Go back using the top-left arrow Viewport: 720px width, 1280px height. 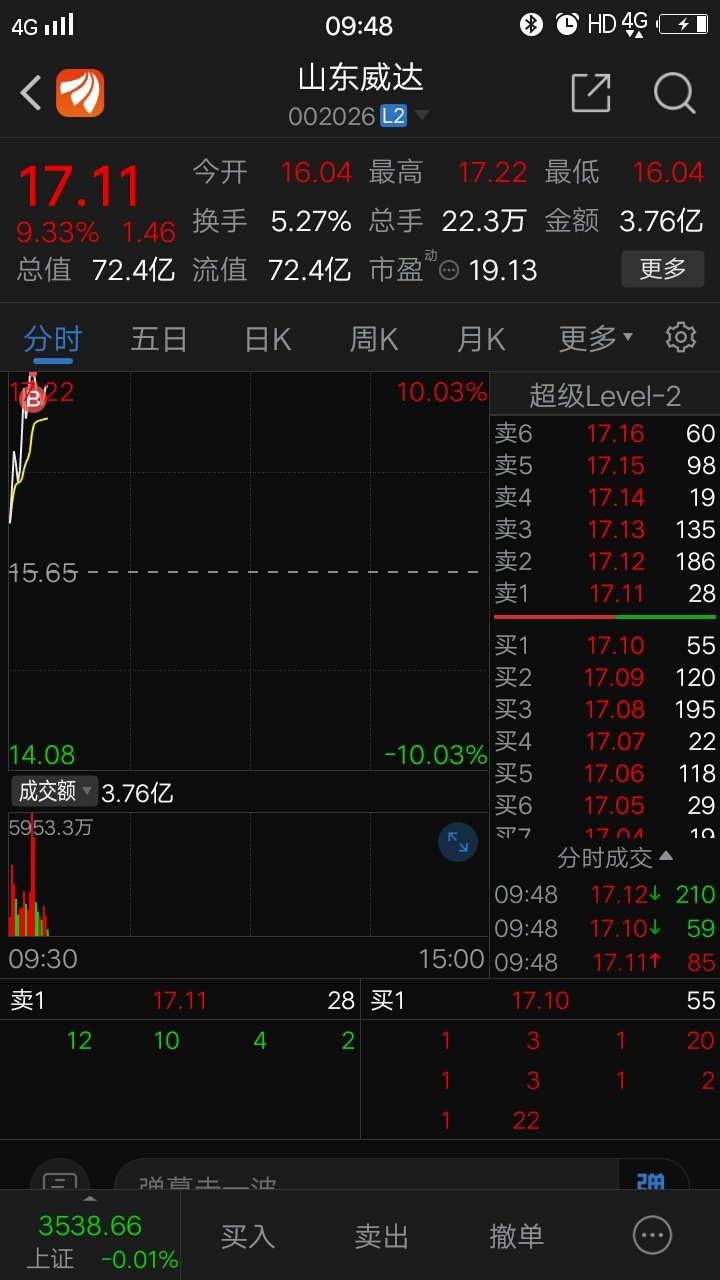pyautogui.click(x=31, y=93)
